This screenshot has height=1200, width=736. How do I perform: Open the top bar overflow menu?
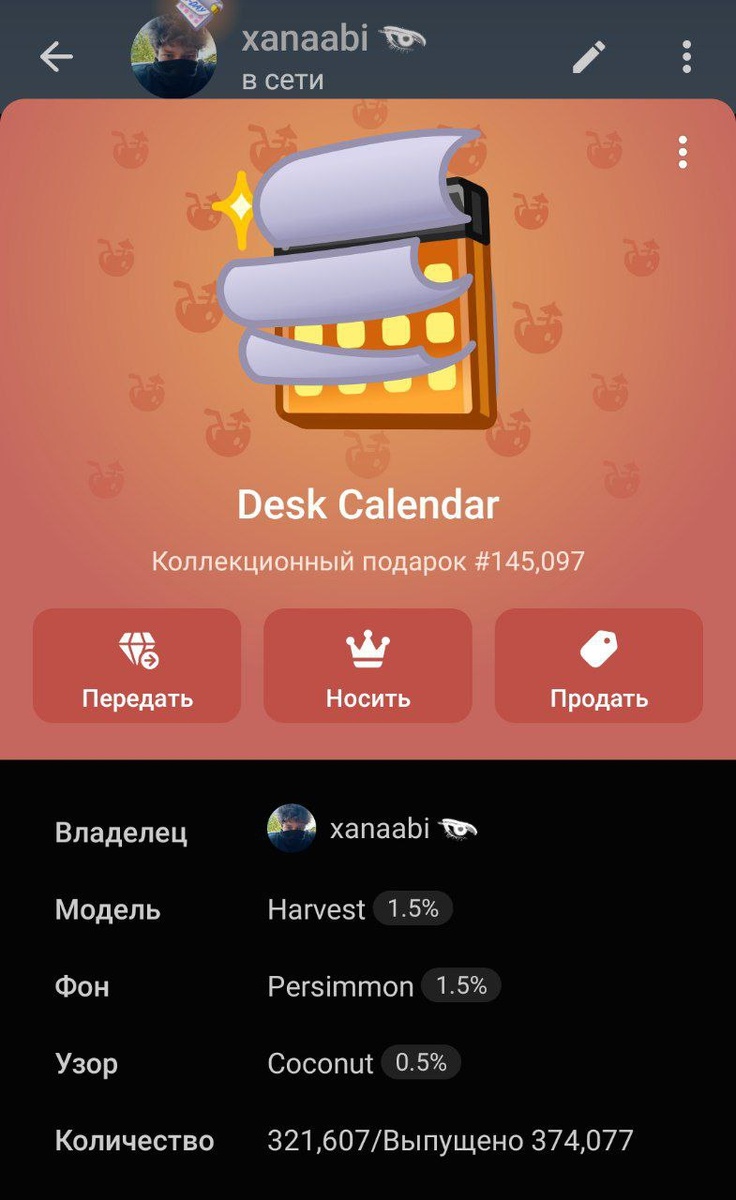[687, 57]
